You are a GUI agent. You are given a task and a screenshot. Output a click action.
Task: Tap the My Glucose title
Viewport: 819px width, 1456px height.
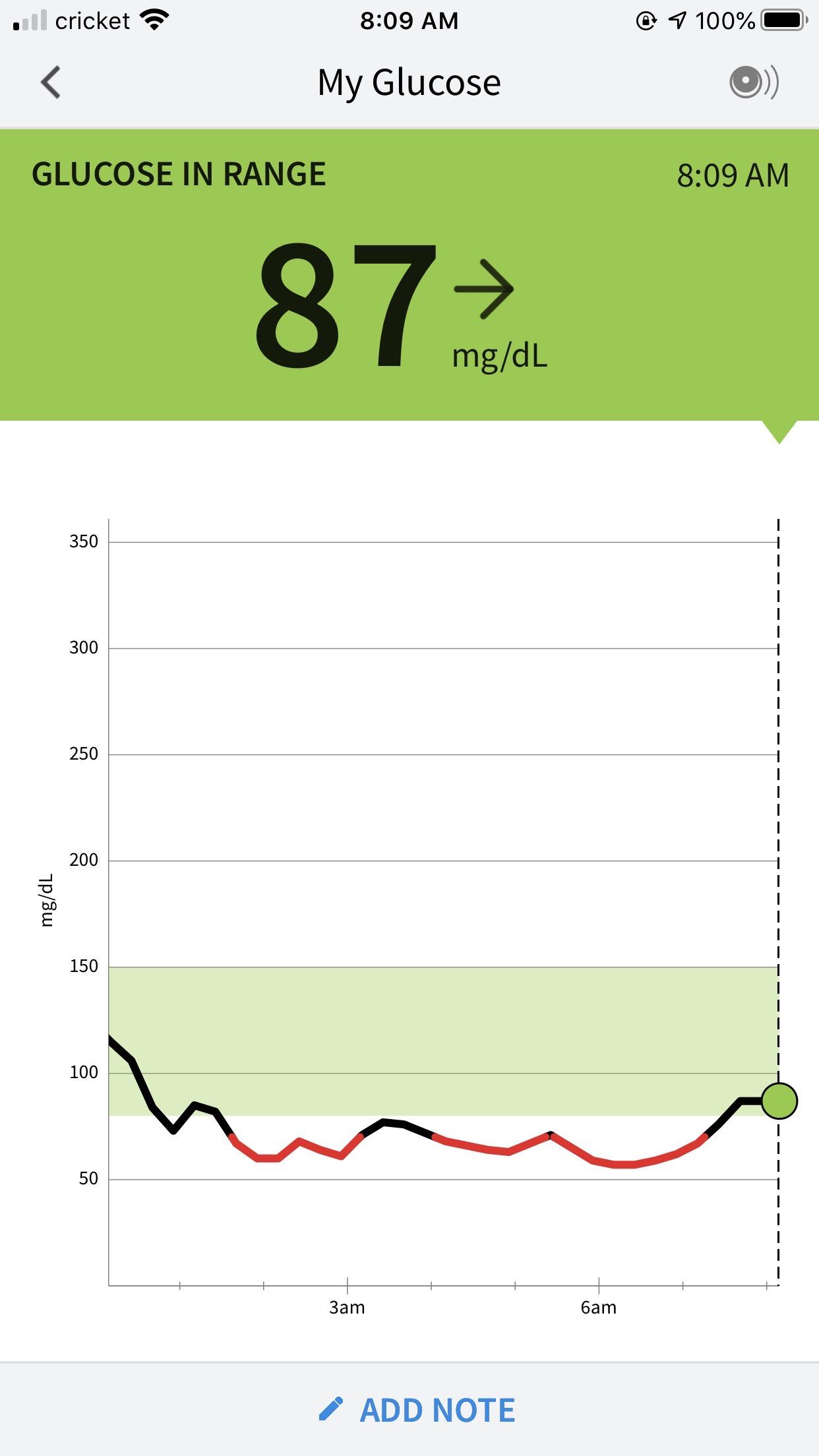click(x=409, y=81)
